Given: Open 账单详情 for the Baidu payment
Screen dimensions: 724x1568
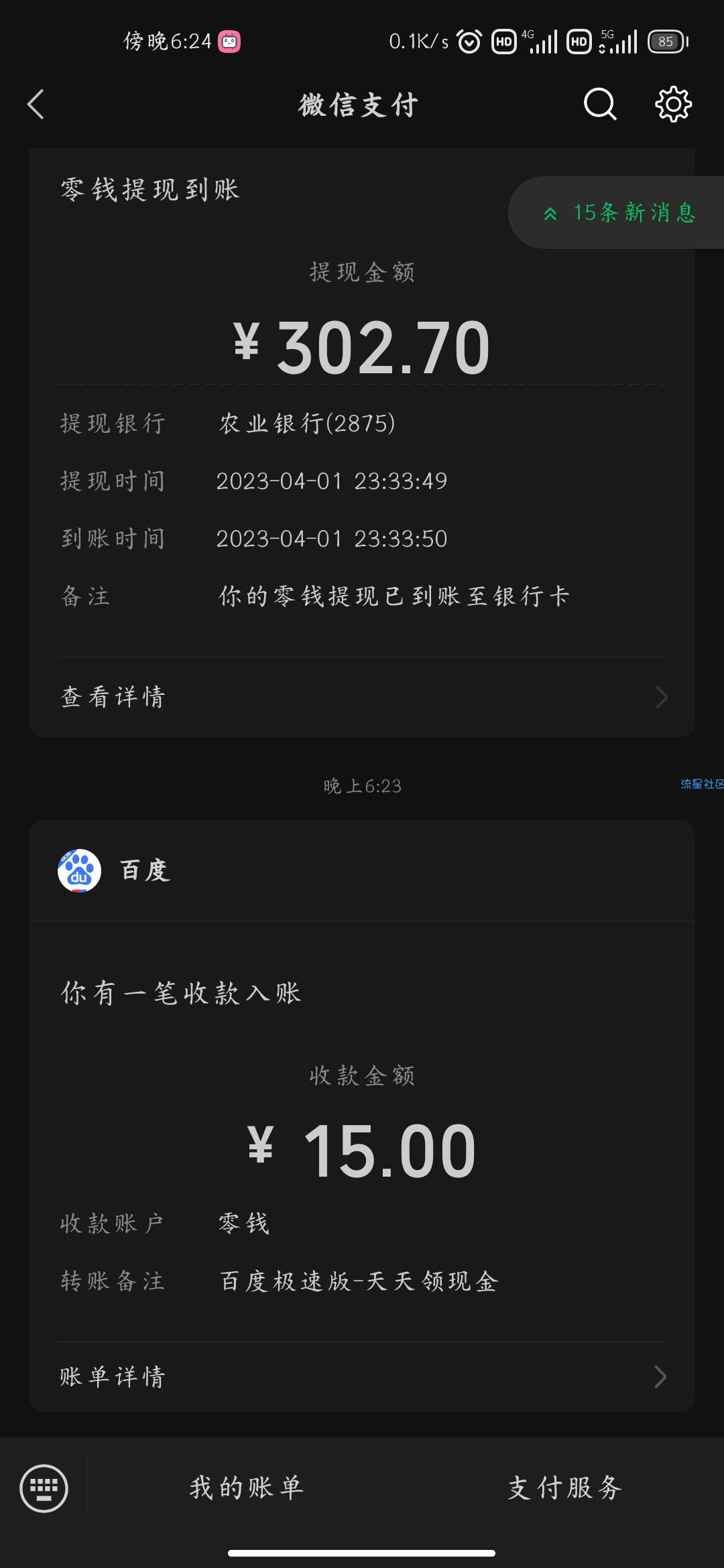Looking at the screenshot, I should coord(362,1376).
